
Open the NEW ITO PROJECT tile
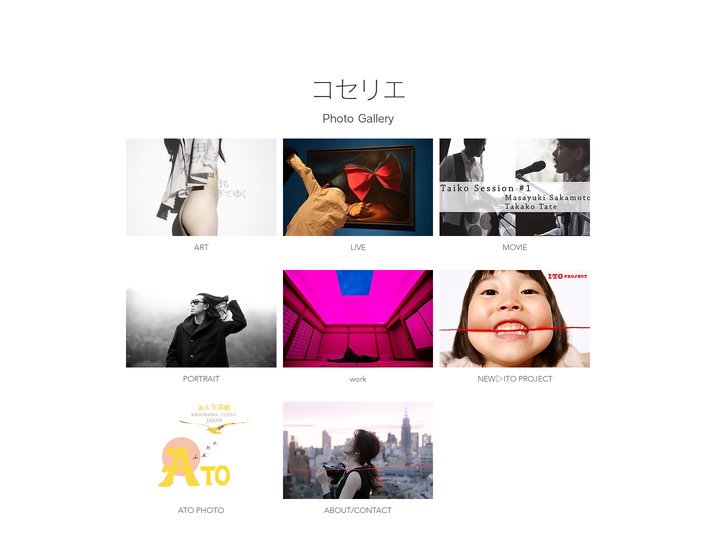(514, 318)
